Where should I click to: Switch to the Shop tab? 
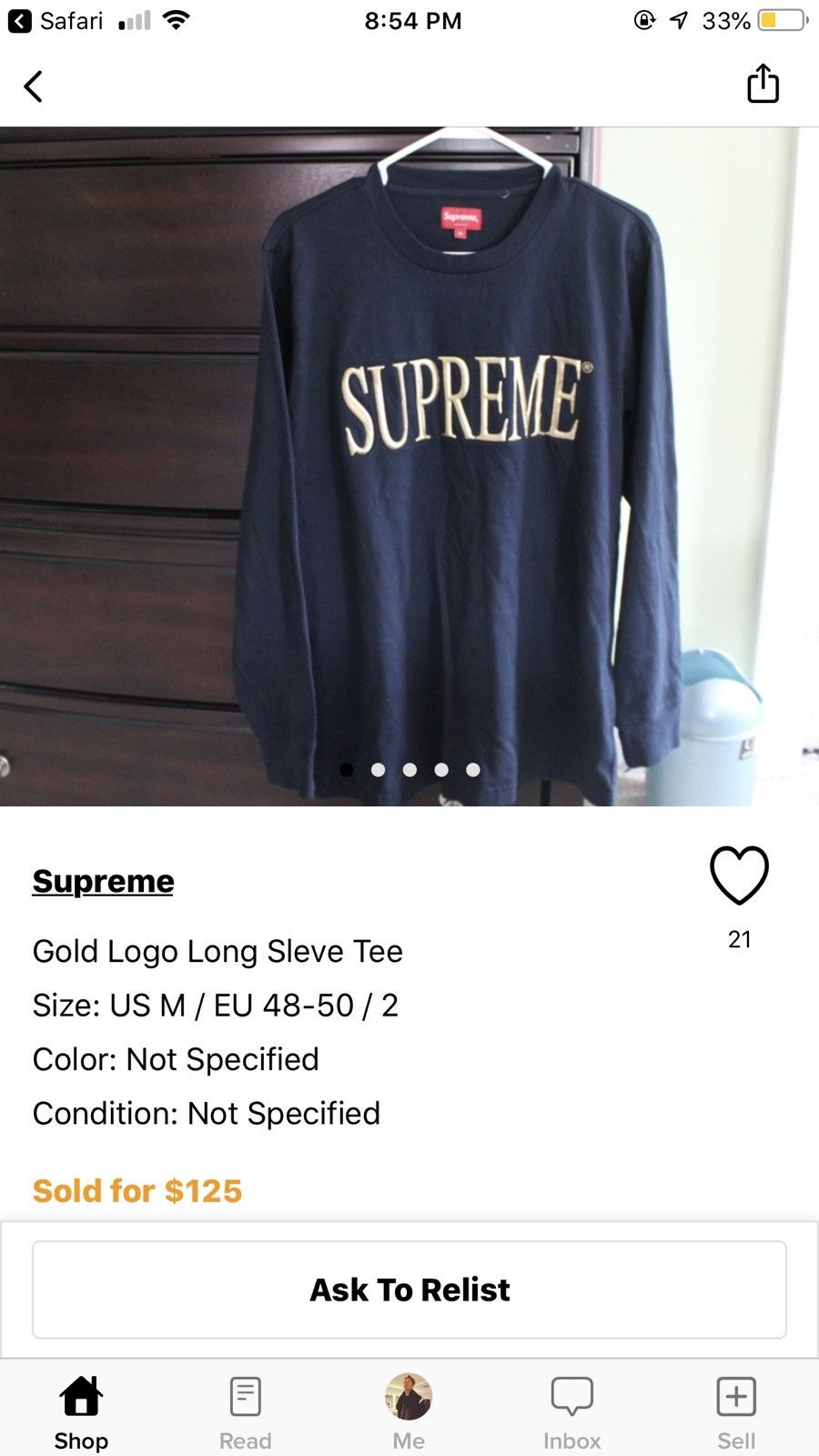point(81,1413)
